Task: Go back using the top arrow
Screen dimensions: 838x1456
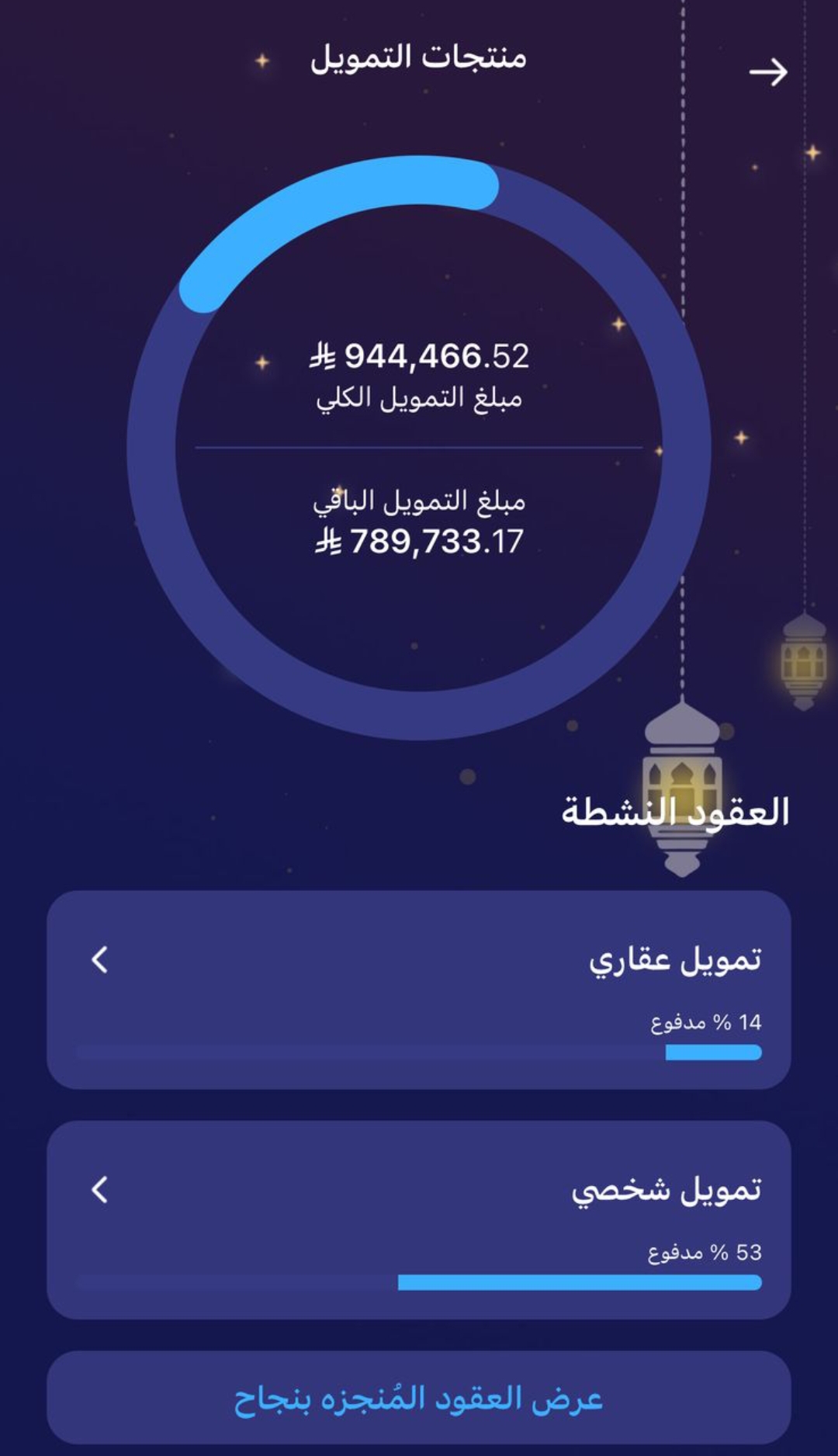Action: pos(767,72)
